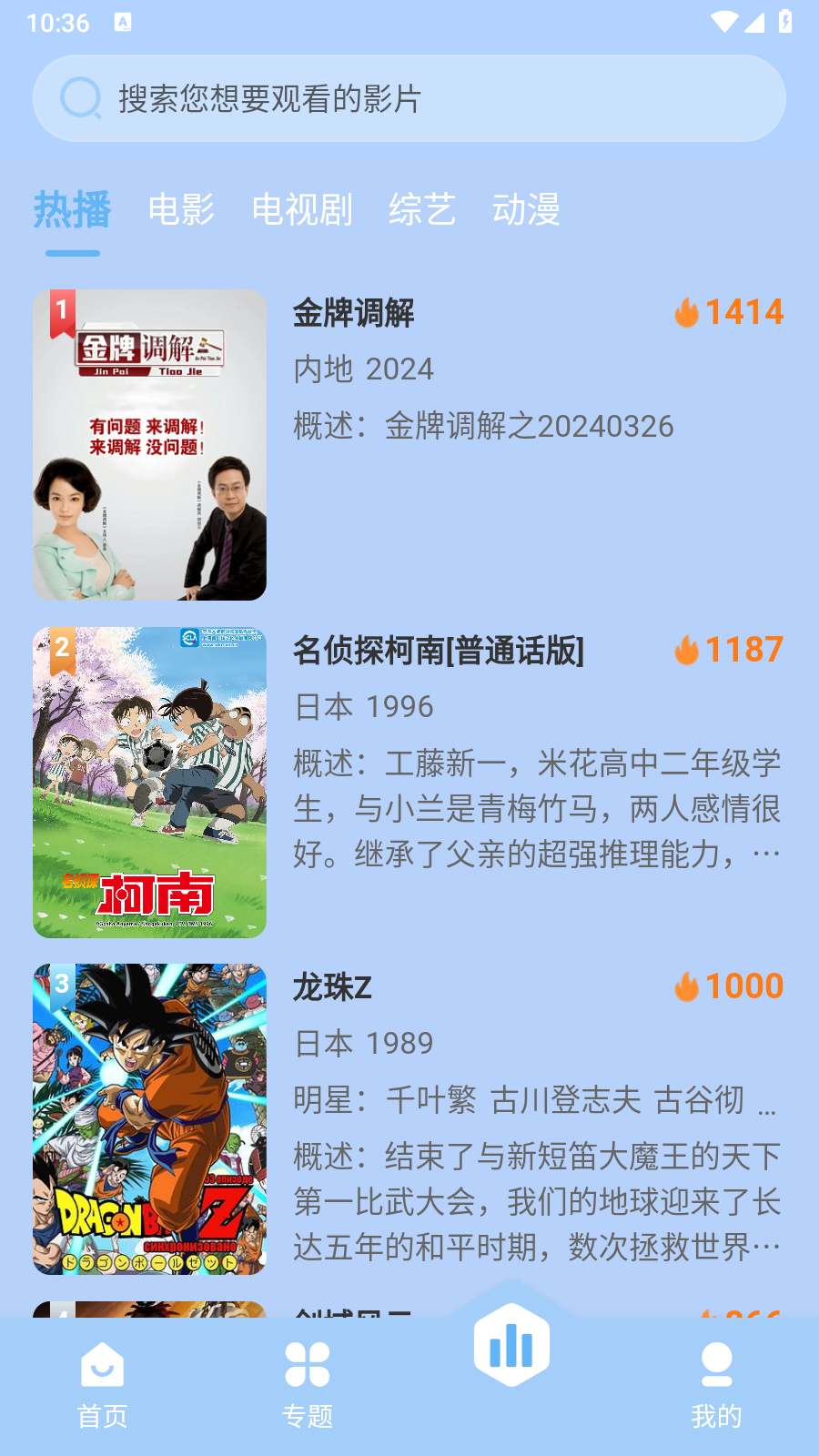Open 名侦探柯南[普通话版] details
The height and width of the screenshot is (1456, 819).
pos(438,652)
